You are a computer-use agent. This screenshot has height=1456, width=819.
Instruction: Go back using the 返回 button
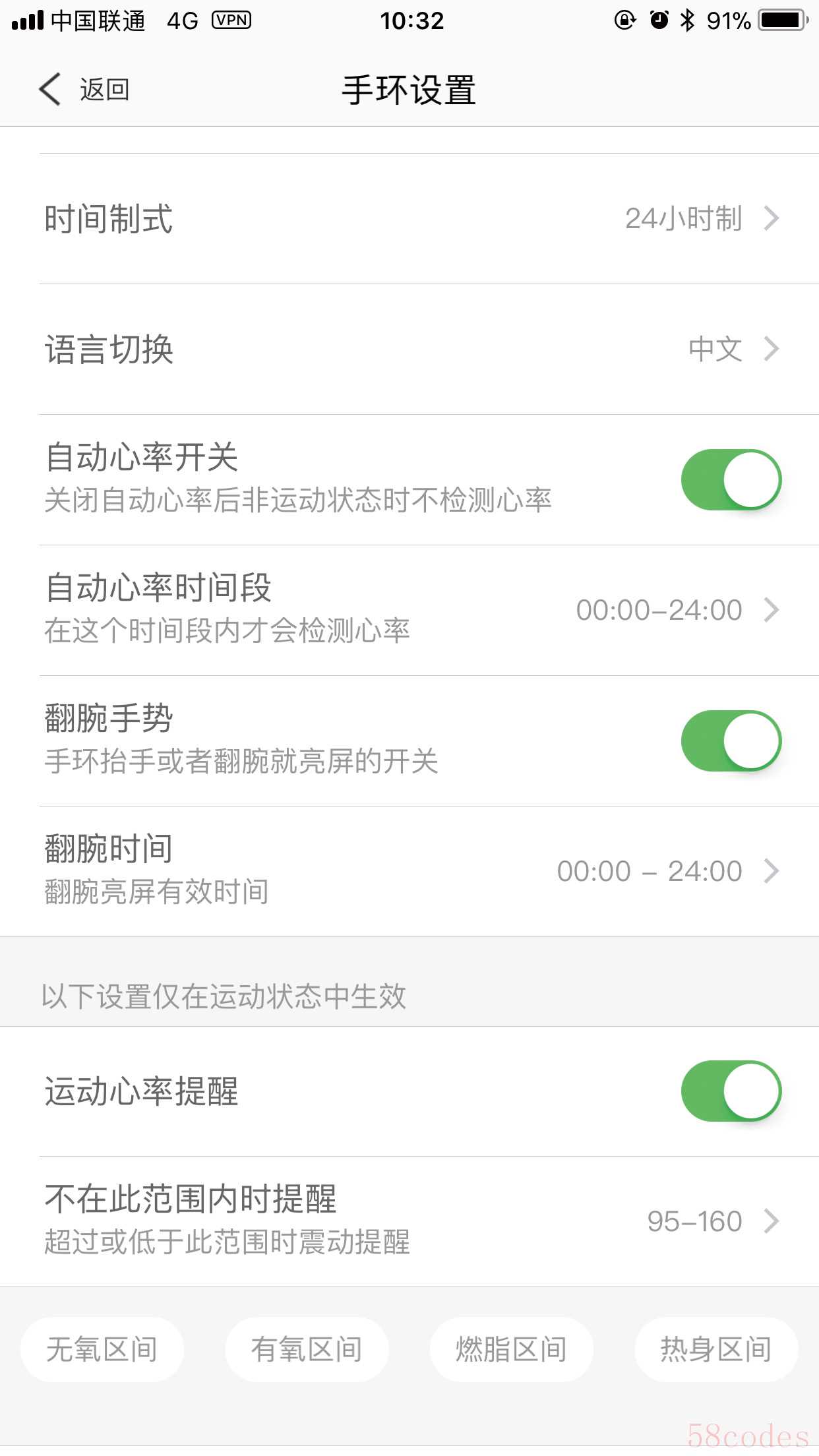pyautogui.click(x=84, y=90)
